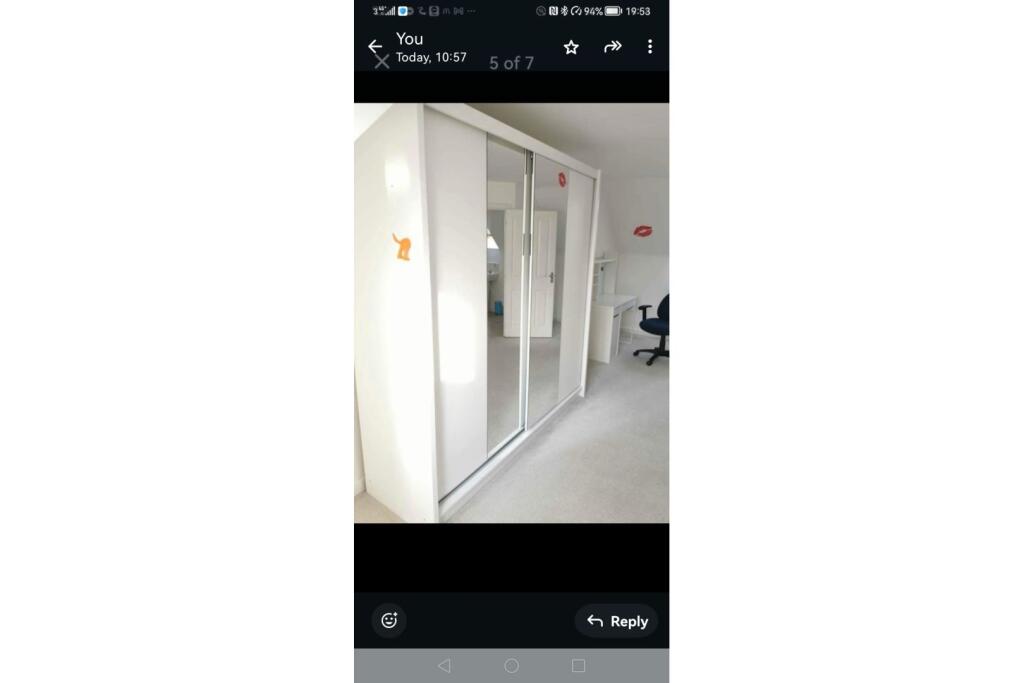The height and width of the screenshot is (683, 1024).
Task: Star this photo message
Action: pyautogui.click(x=571, y=47)
